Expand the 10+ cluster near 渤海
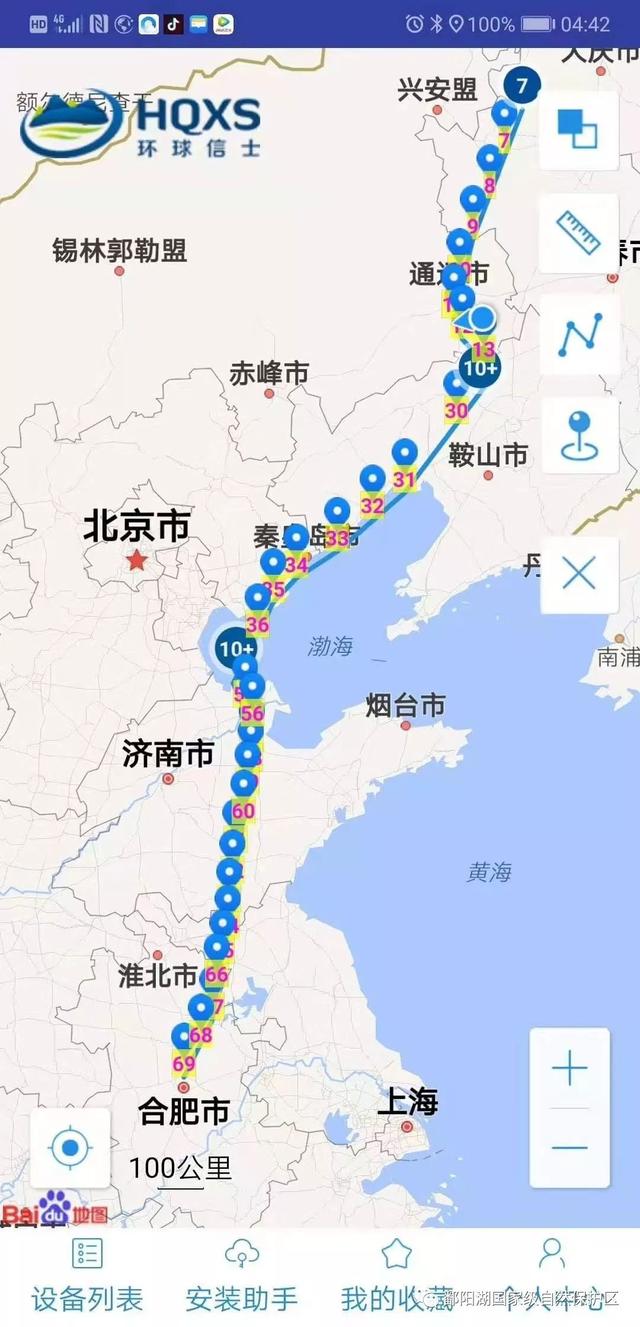 click(236, 648)
